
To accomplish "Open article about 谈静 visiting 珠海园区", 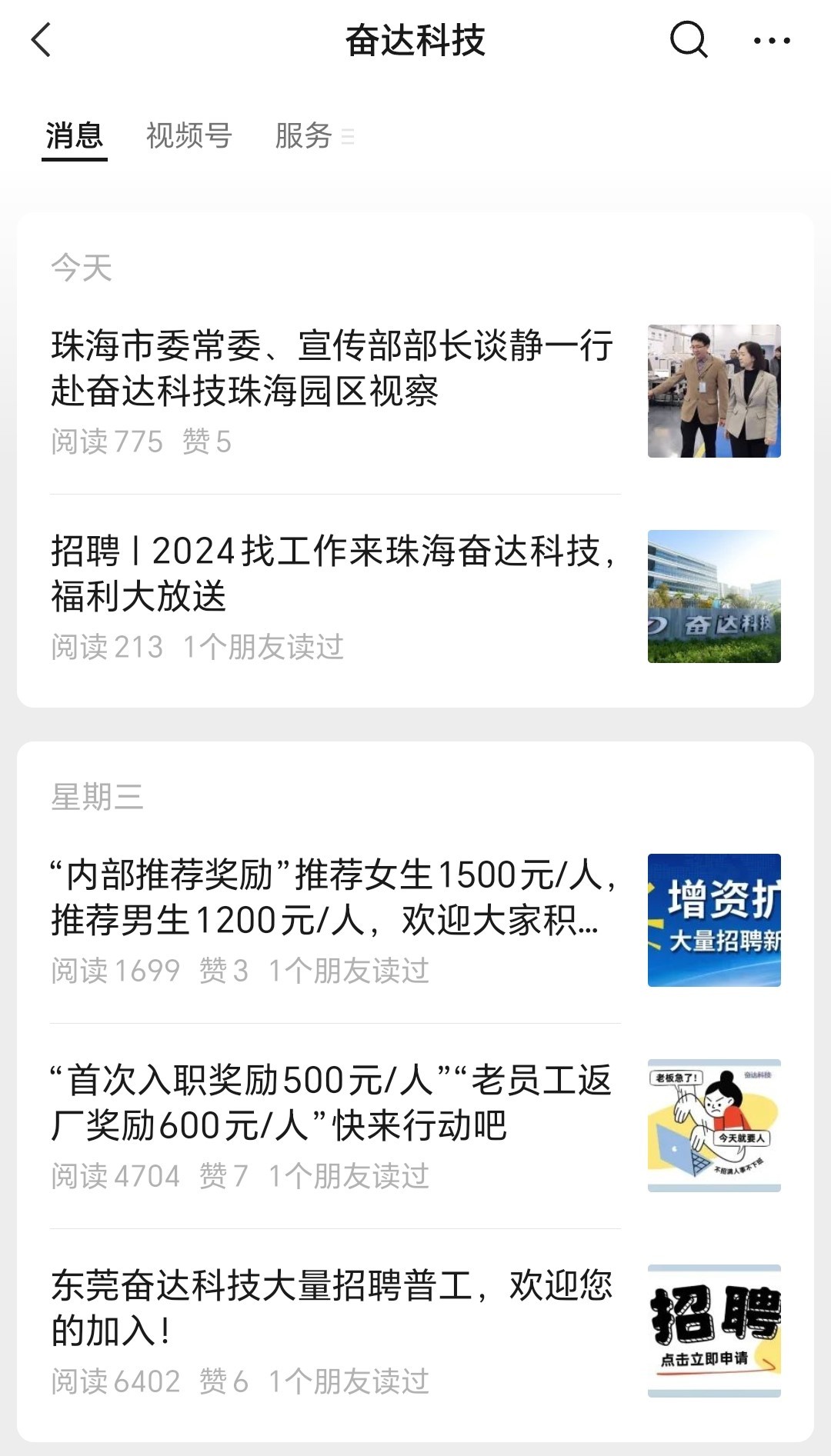I will point(332,369).
